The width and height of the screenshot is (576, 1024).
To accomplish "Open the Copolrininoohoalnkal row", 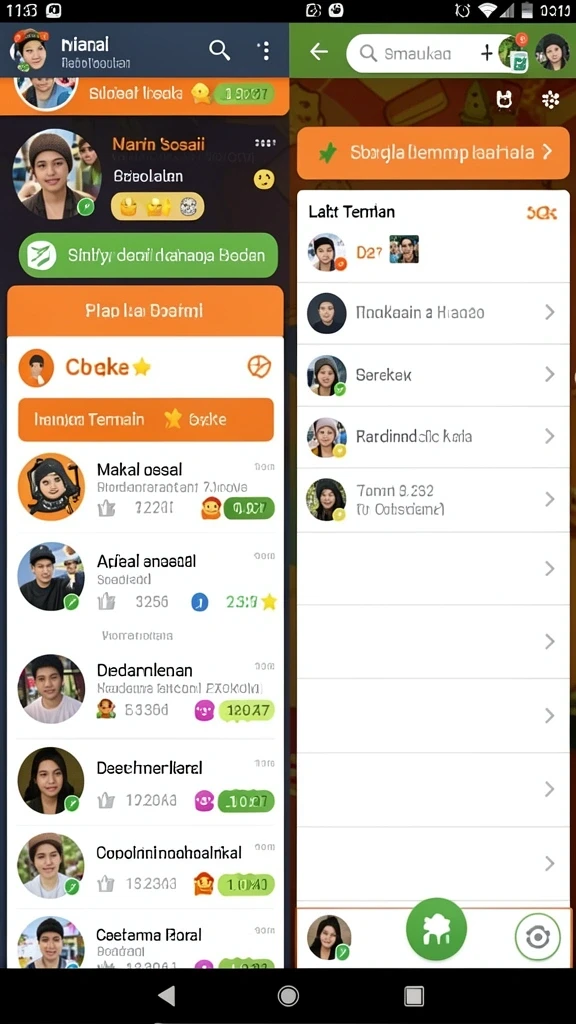I will pos(146,866).
